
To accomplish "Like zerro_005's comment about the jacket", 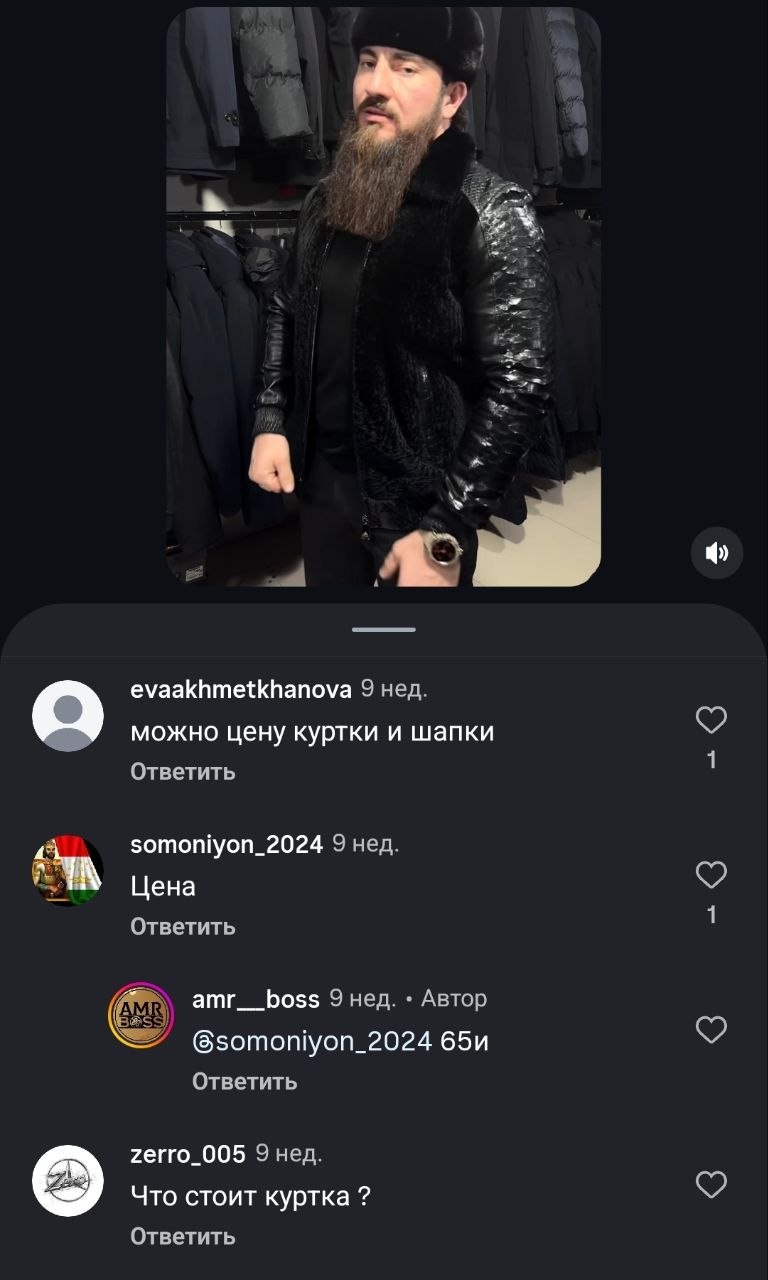I will pyautogui.click(x=711, y=1185).
